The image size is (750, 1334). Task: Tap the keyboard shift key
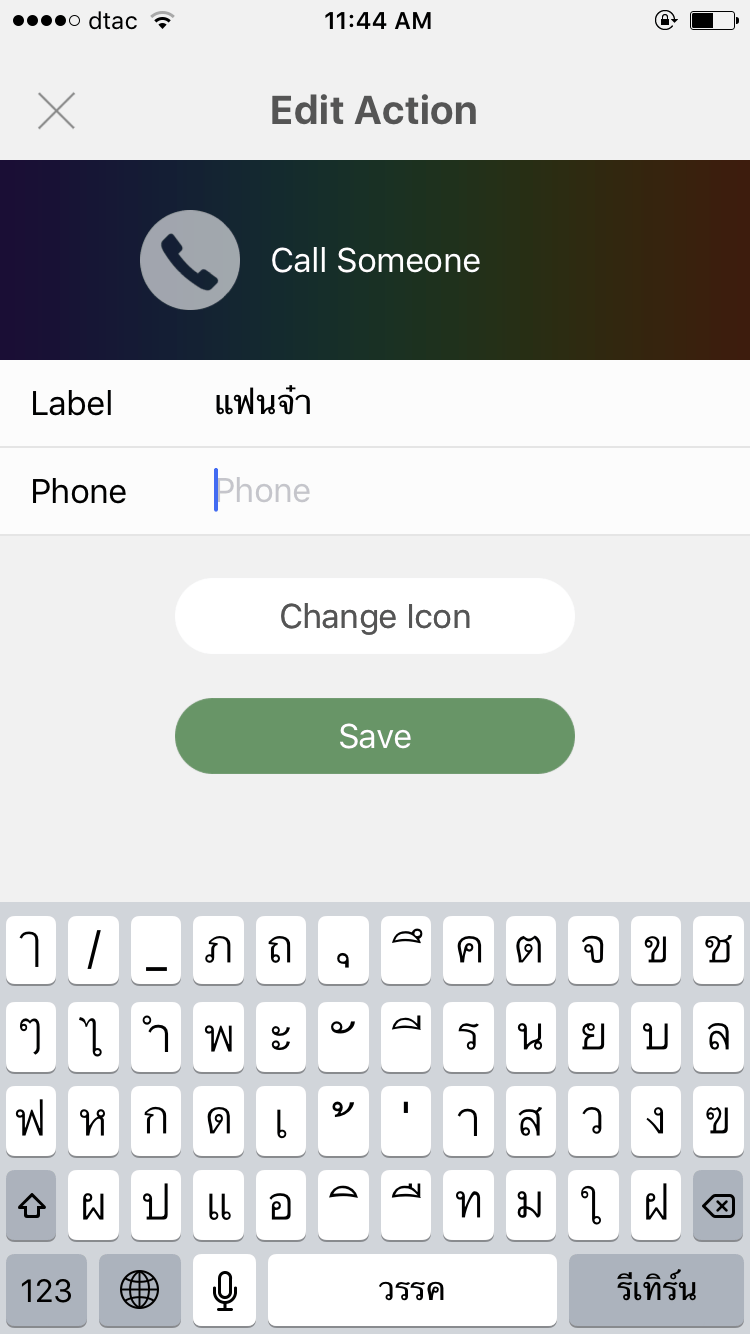(32, 1206)
